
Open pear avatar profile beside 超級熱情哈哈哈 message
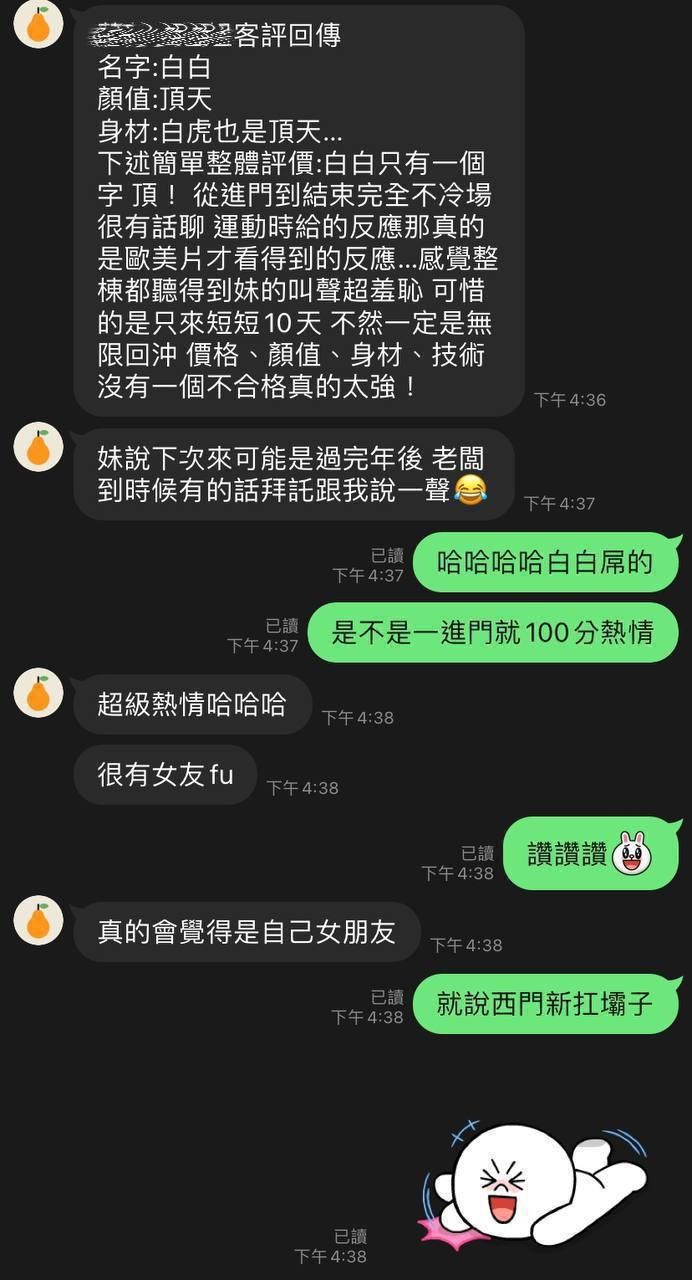[38, 693]
